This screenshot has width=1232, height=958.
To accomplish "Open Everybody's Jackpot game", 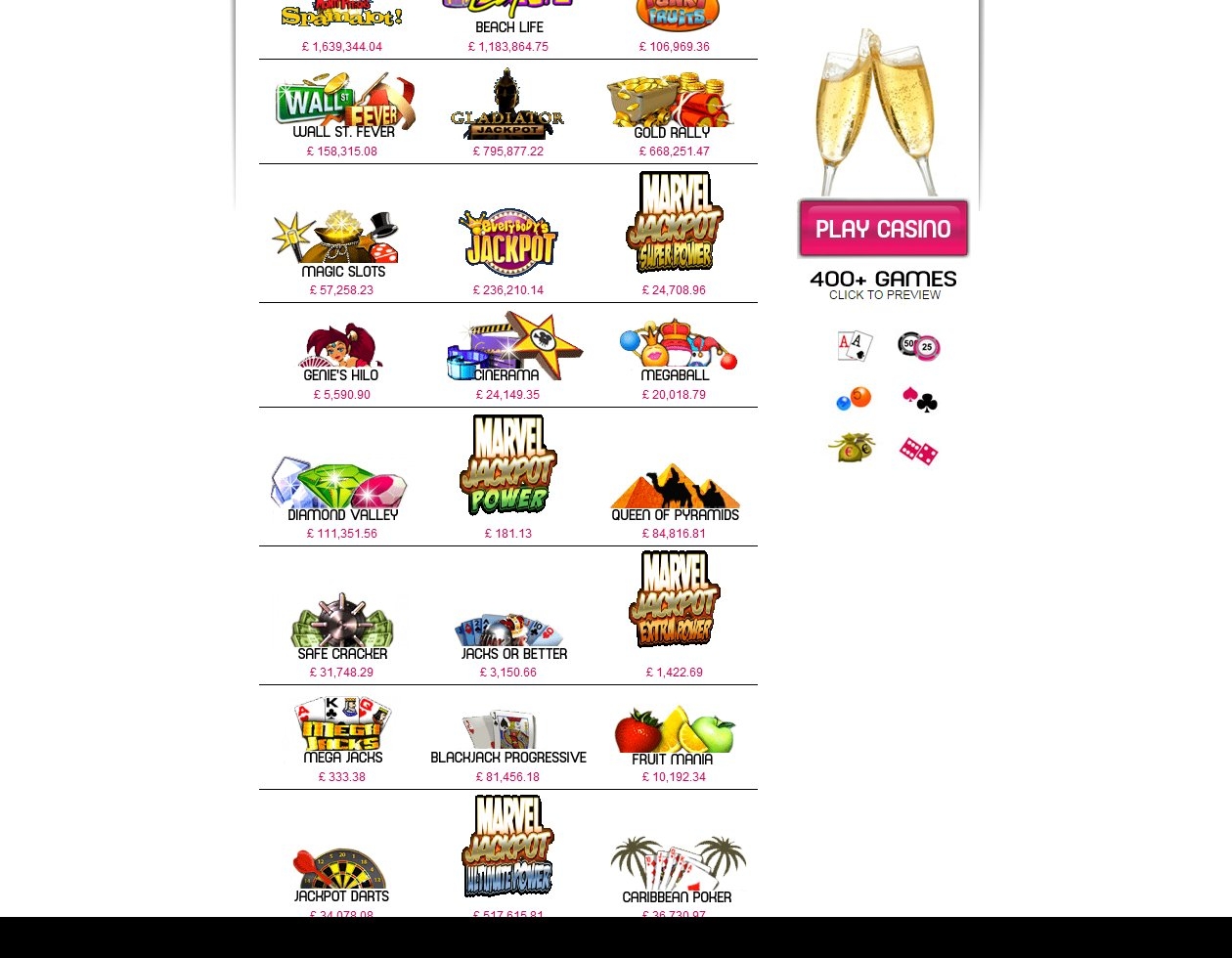I will coord(508,241).
